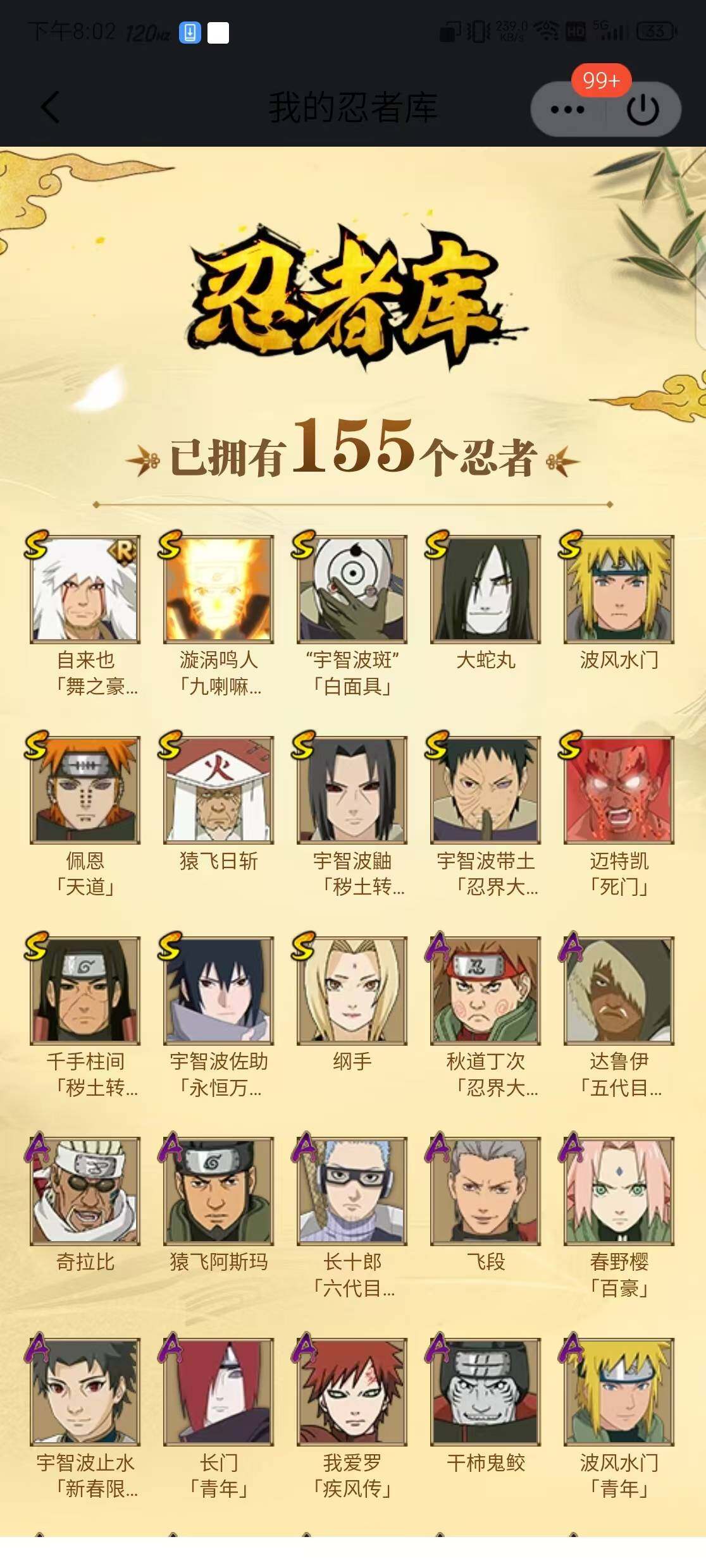
Task: Open 猿飞阿斯玛 ninja tile
Action: (x=219, y=1191)
